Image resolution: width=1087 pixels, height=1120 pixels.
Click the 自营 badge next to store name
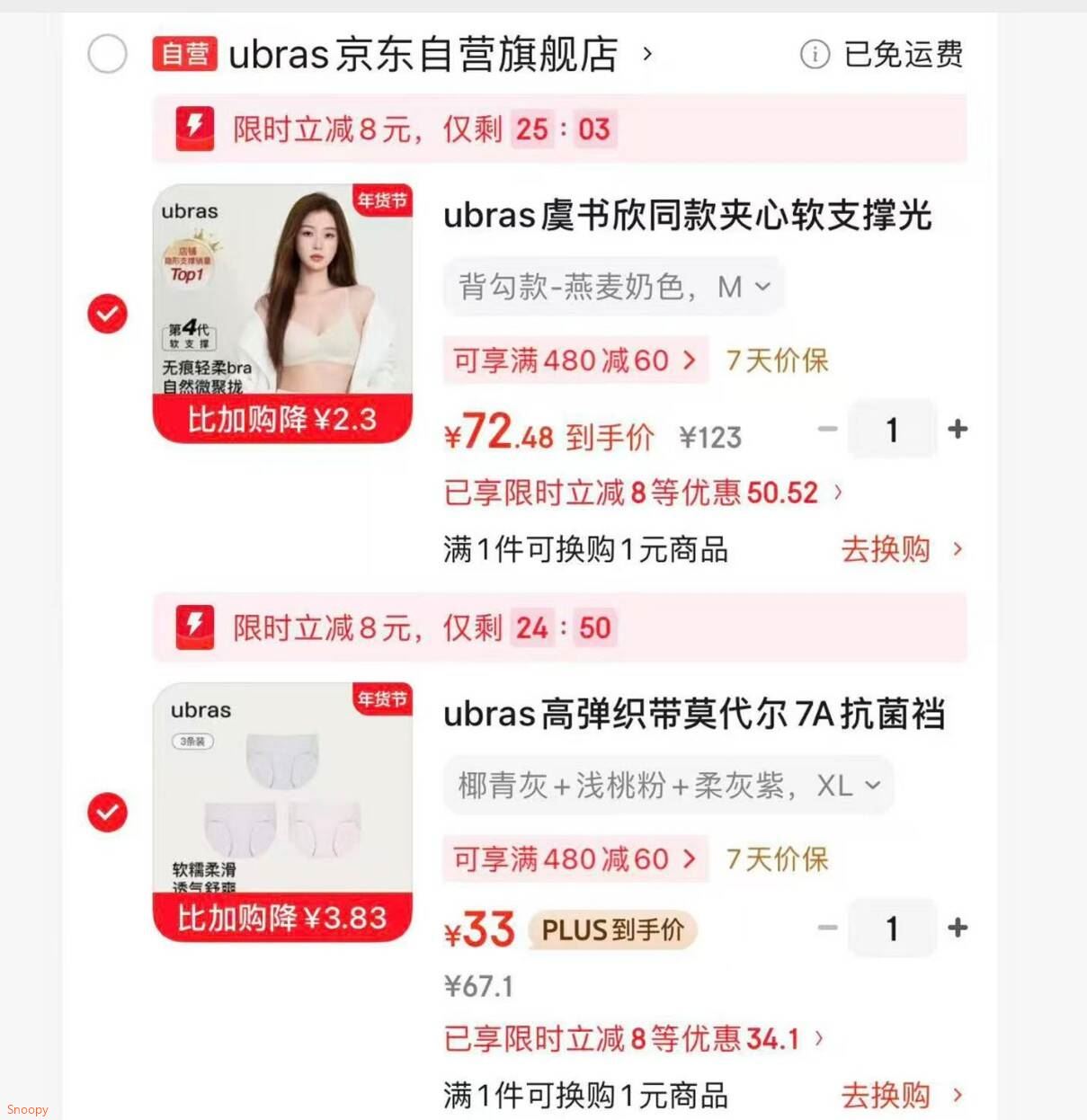(x=185, y=55)
